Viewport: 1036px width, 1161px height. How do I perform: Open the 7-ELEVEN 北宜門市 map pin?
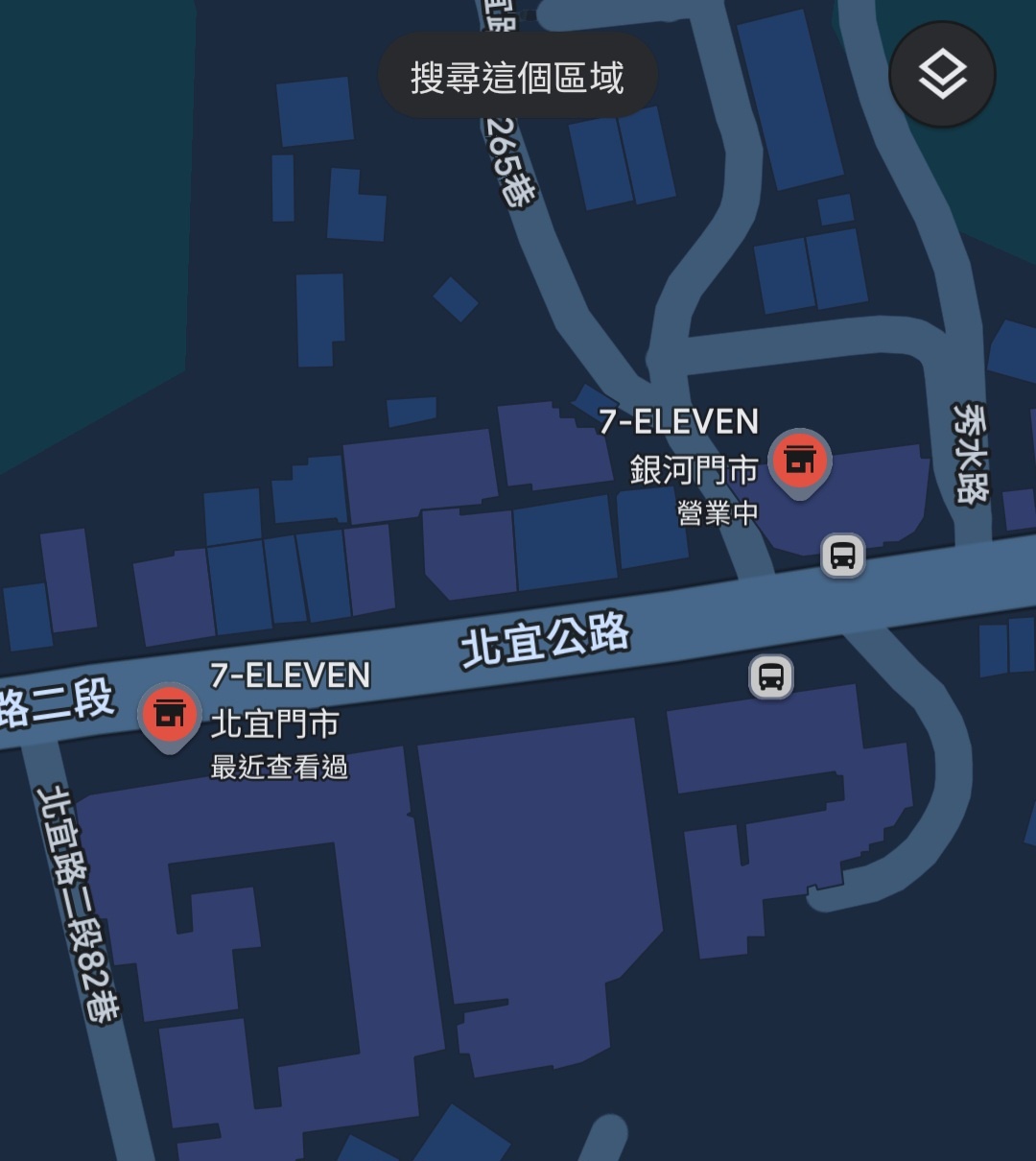169,714
